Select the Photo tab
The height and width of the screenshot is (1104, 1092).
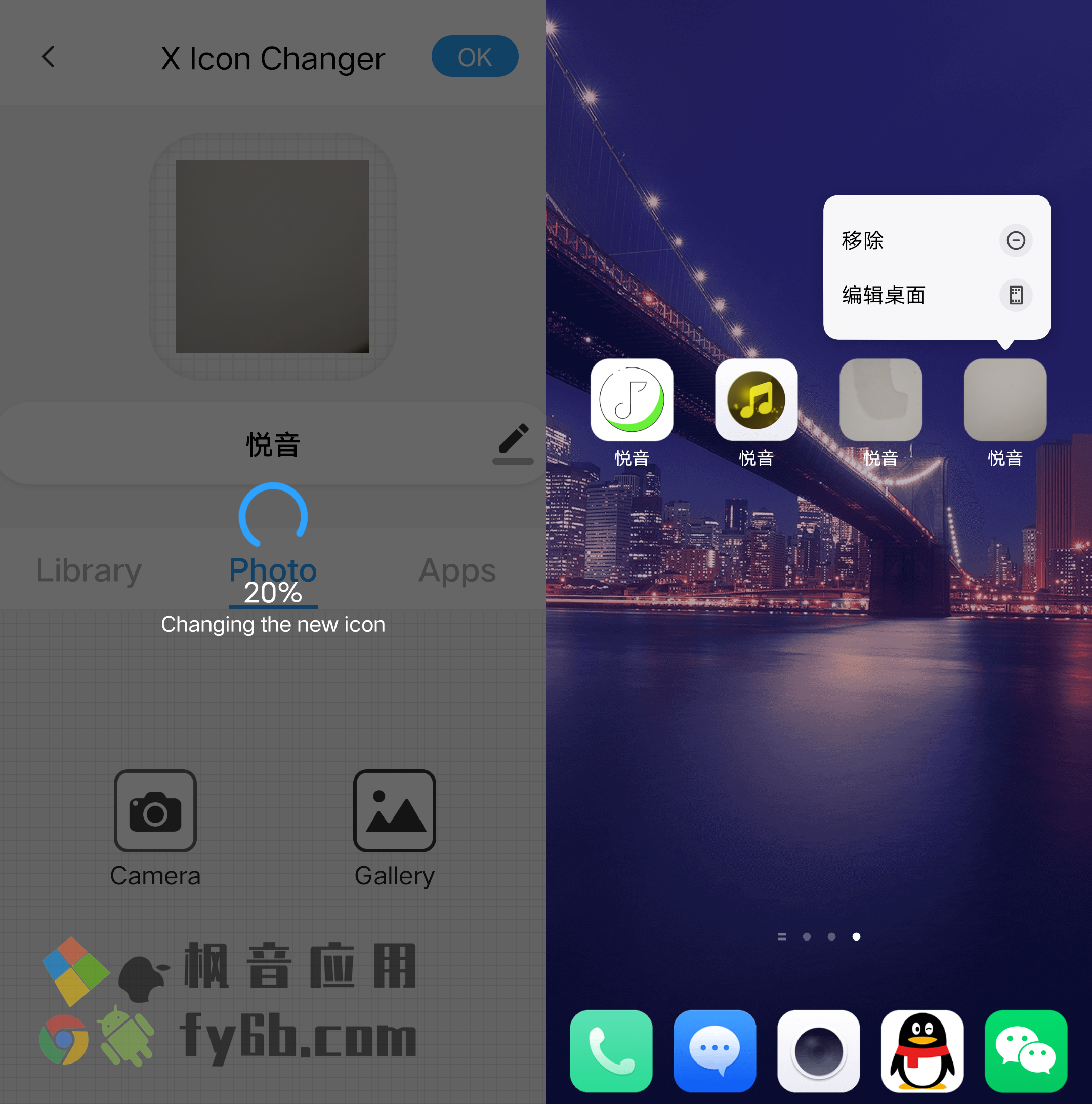272,570
